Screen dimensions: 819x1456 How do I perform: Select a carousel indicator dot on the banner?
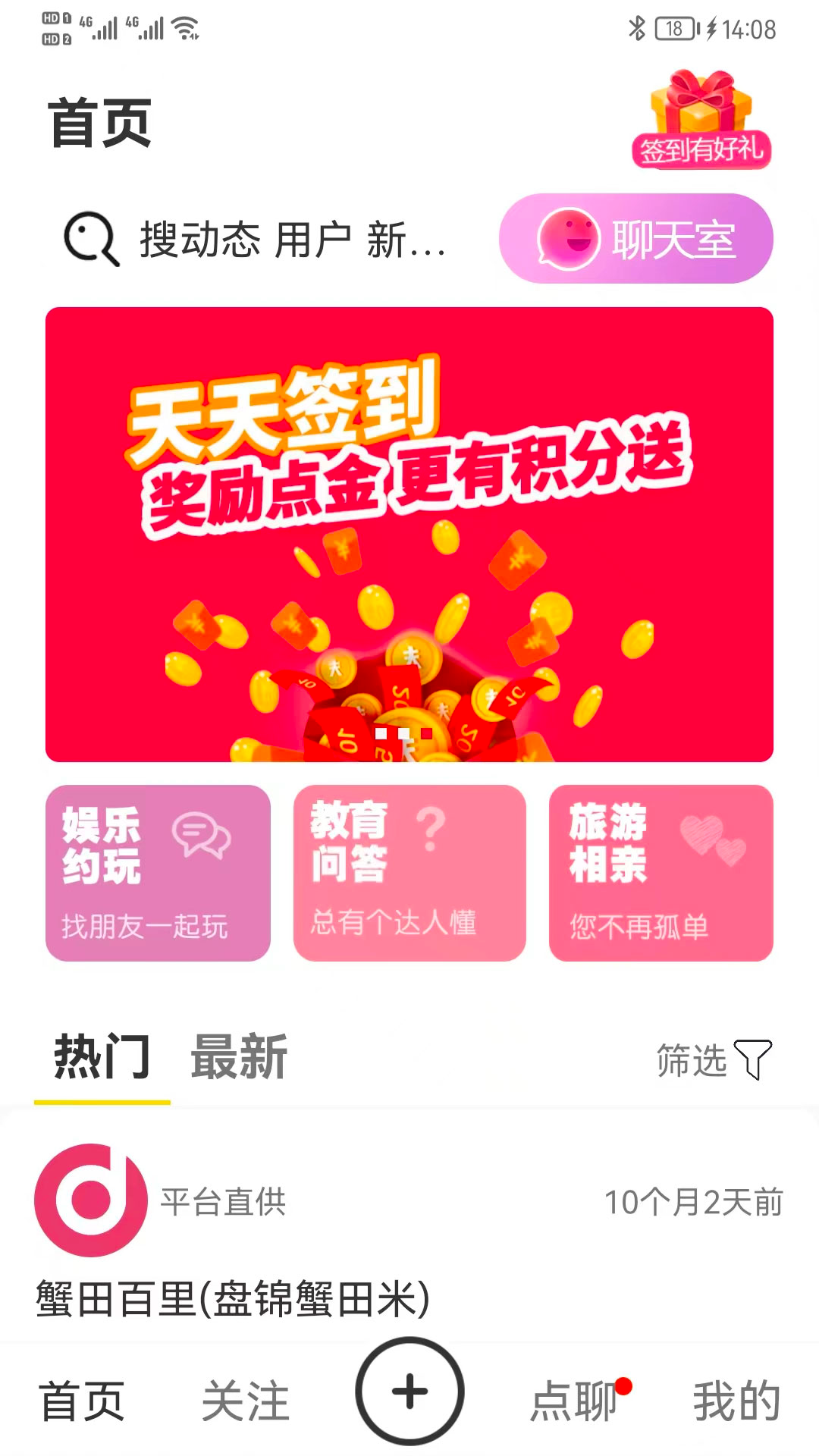point(404,732)
